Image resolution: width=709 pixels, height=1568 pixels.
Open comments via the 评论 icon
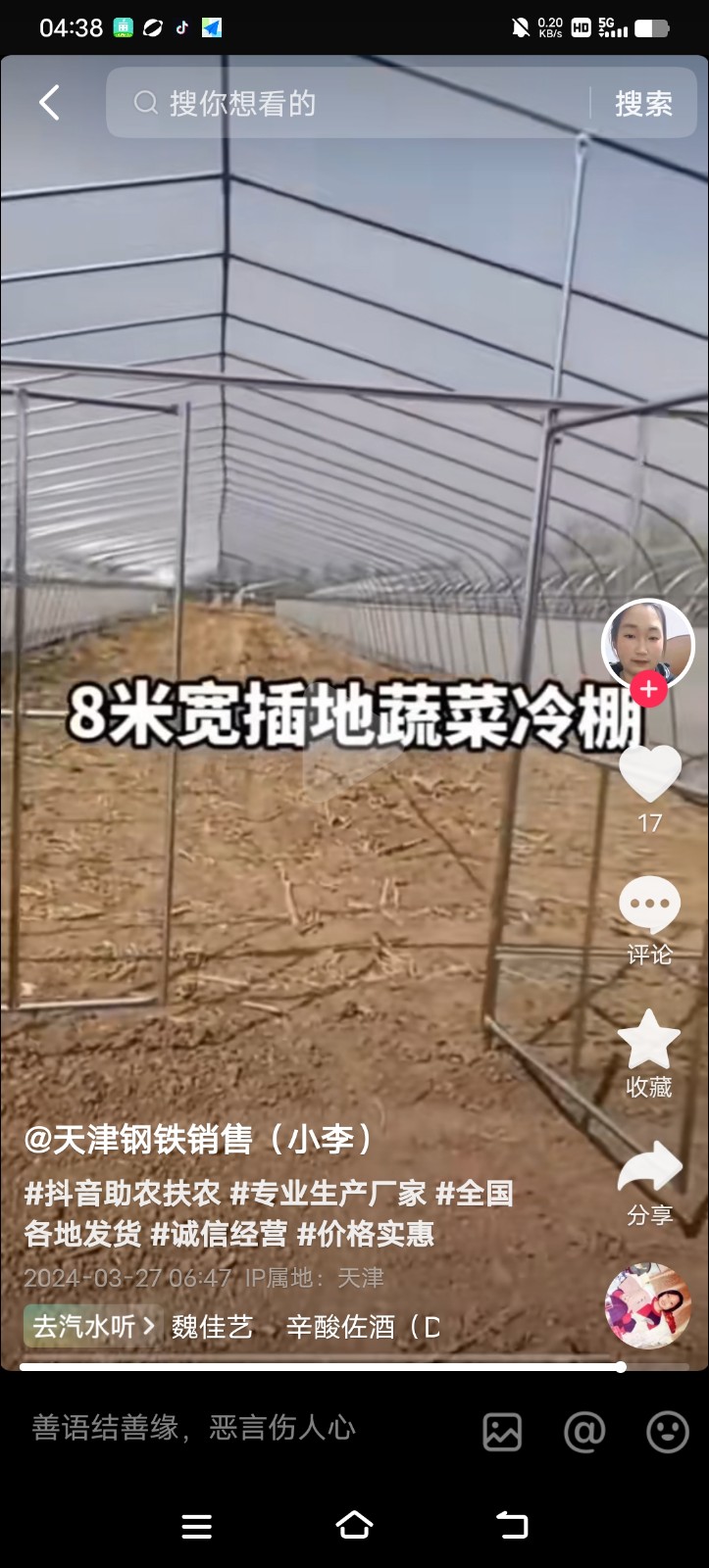[x=649, y=906]
